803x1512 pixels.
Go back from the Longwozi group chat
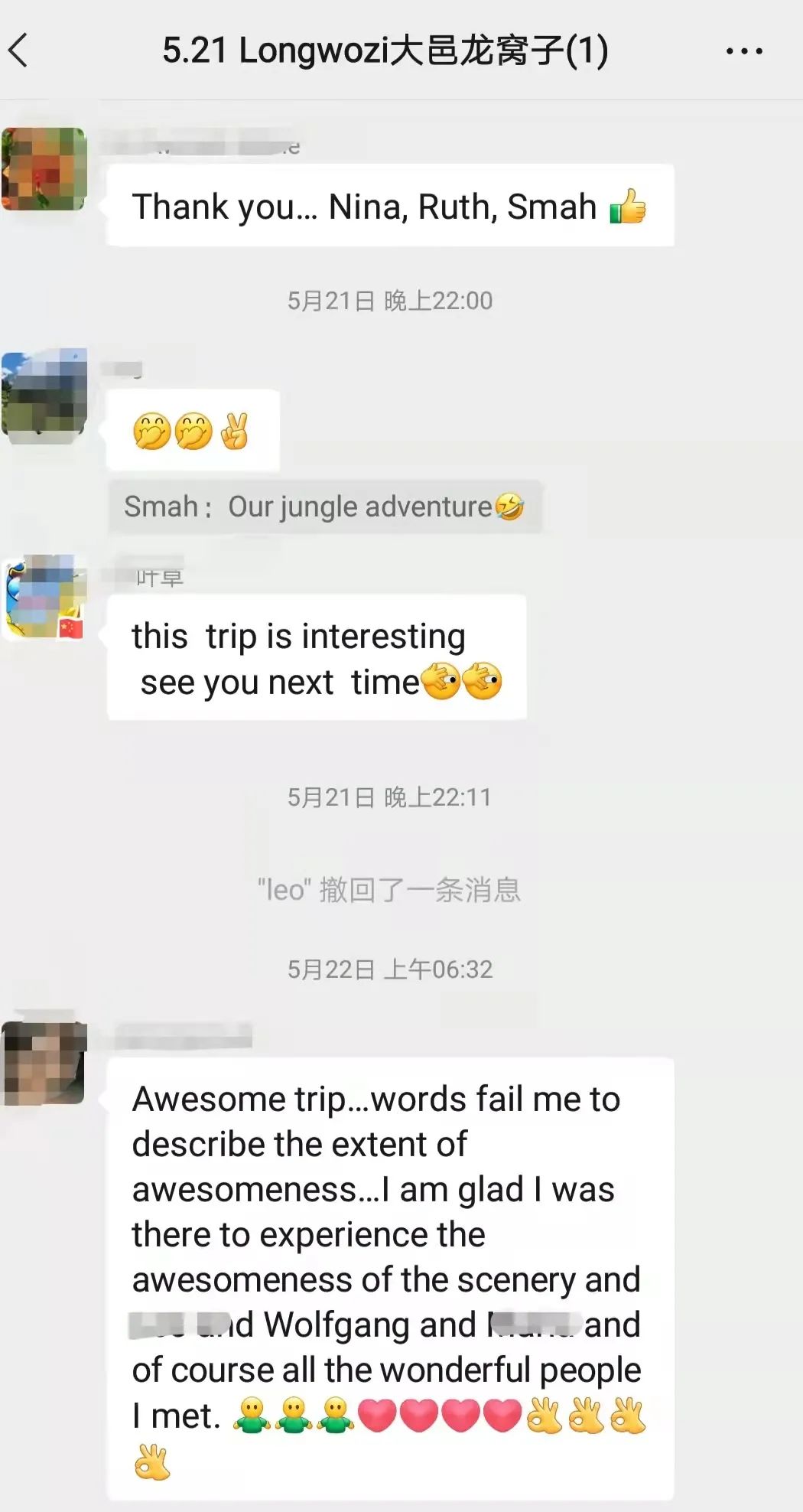[x=20, y=51]
